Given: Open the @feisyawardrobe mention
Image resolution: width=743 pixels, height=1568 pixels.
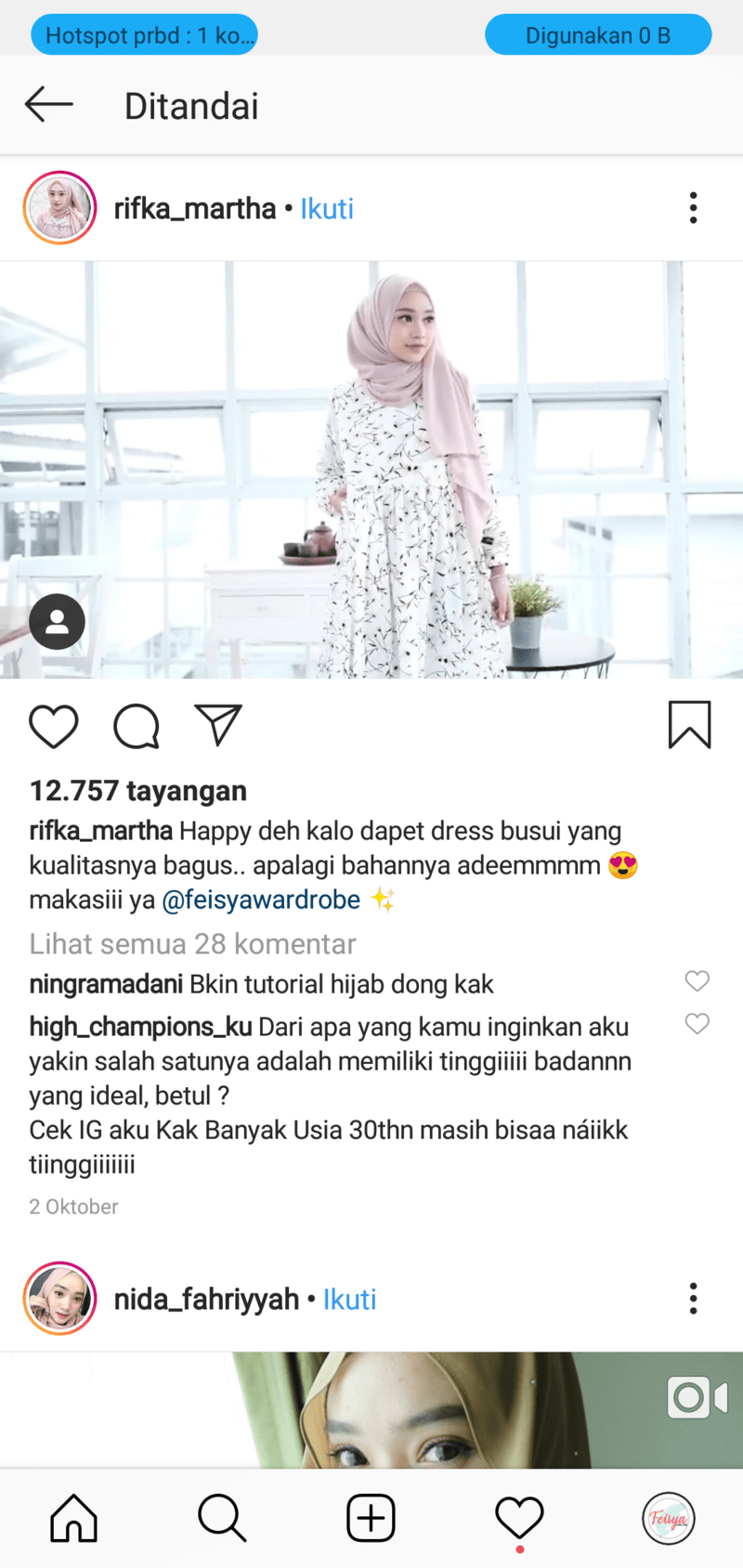Looking at the screenshot, I should tap(261, 900).
